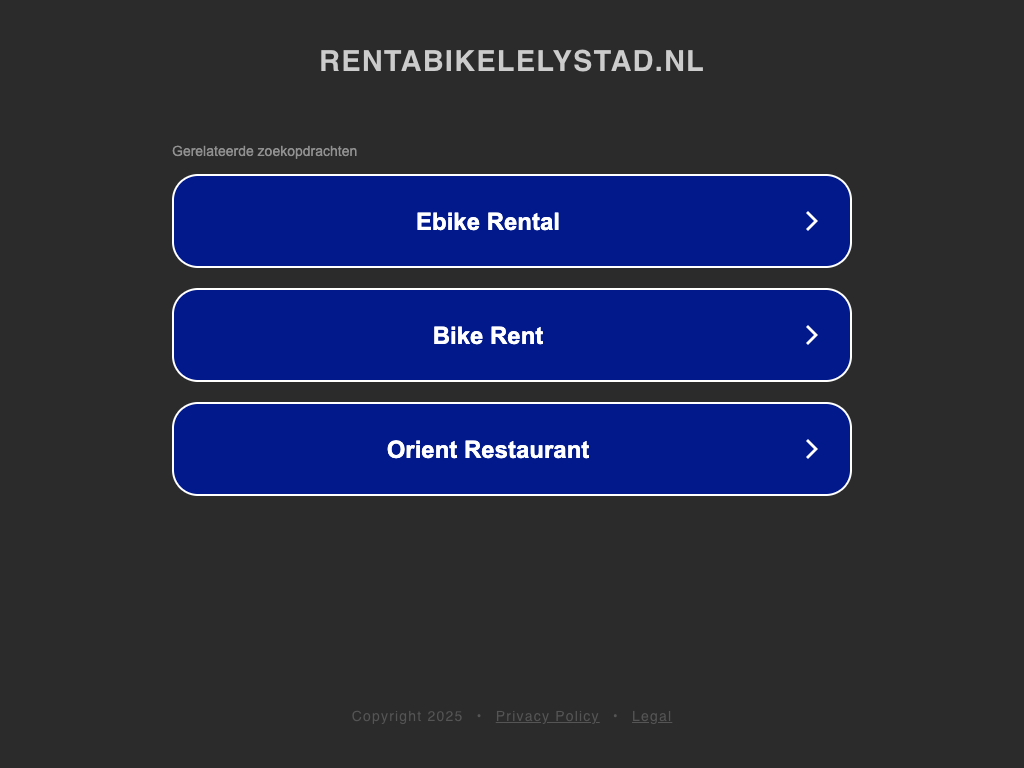1024x768 pixels.
Task: Open the Privacy Policy link
Action: pos(547,716)
